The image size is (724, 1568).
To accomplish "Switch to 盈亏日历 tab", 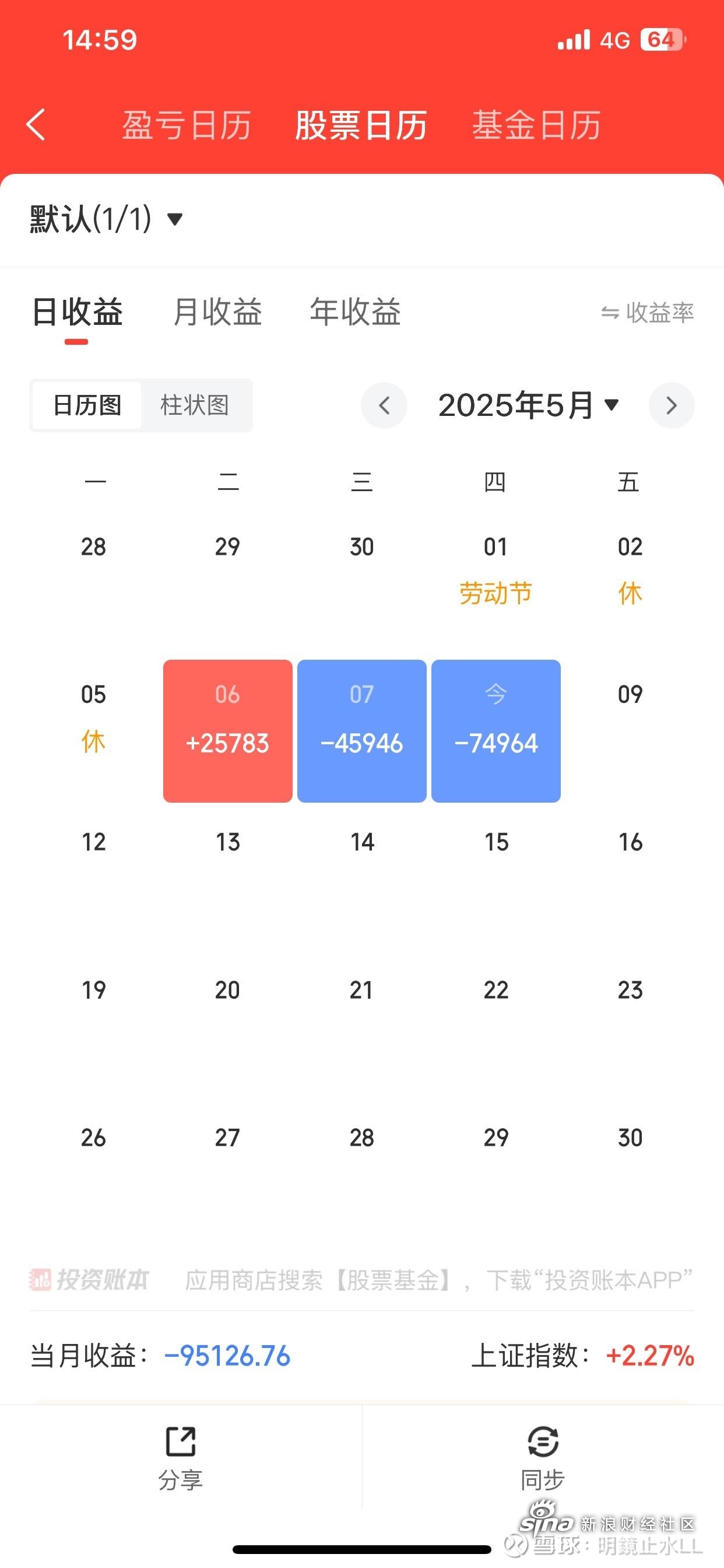I will pyautogui.click(x=186, y=125).
